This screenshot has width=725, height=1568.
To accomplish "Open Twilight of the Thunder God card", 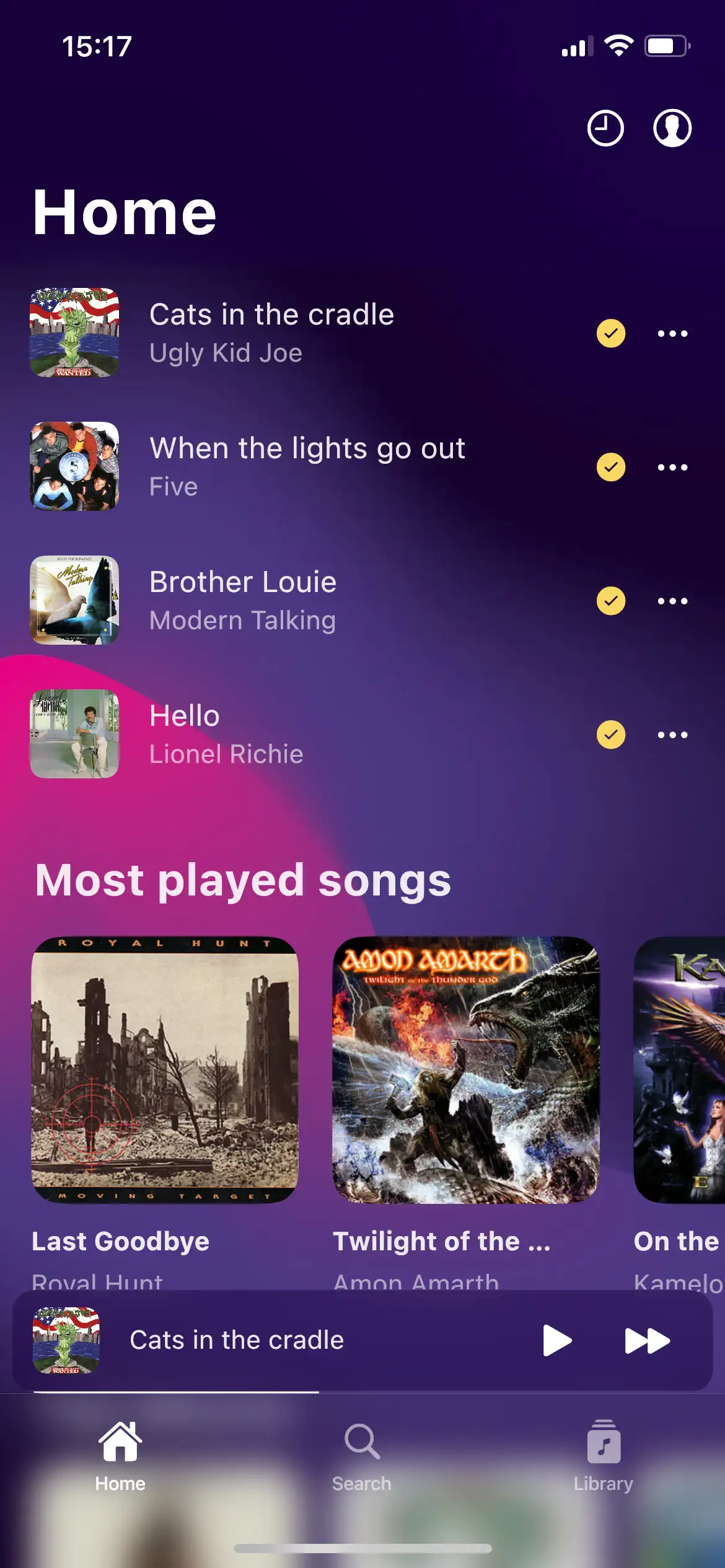I will click(x=465, y=1069).
